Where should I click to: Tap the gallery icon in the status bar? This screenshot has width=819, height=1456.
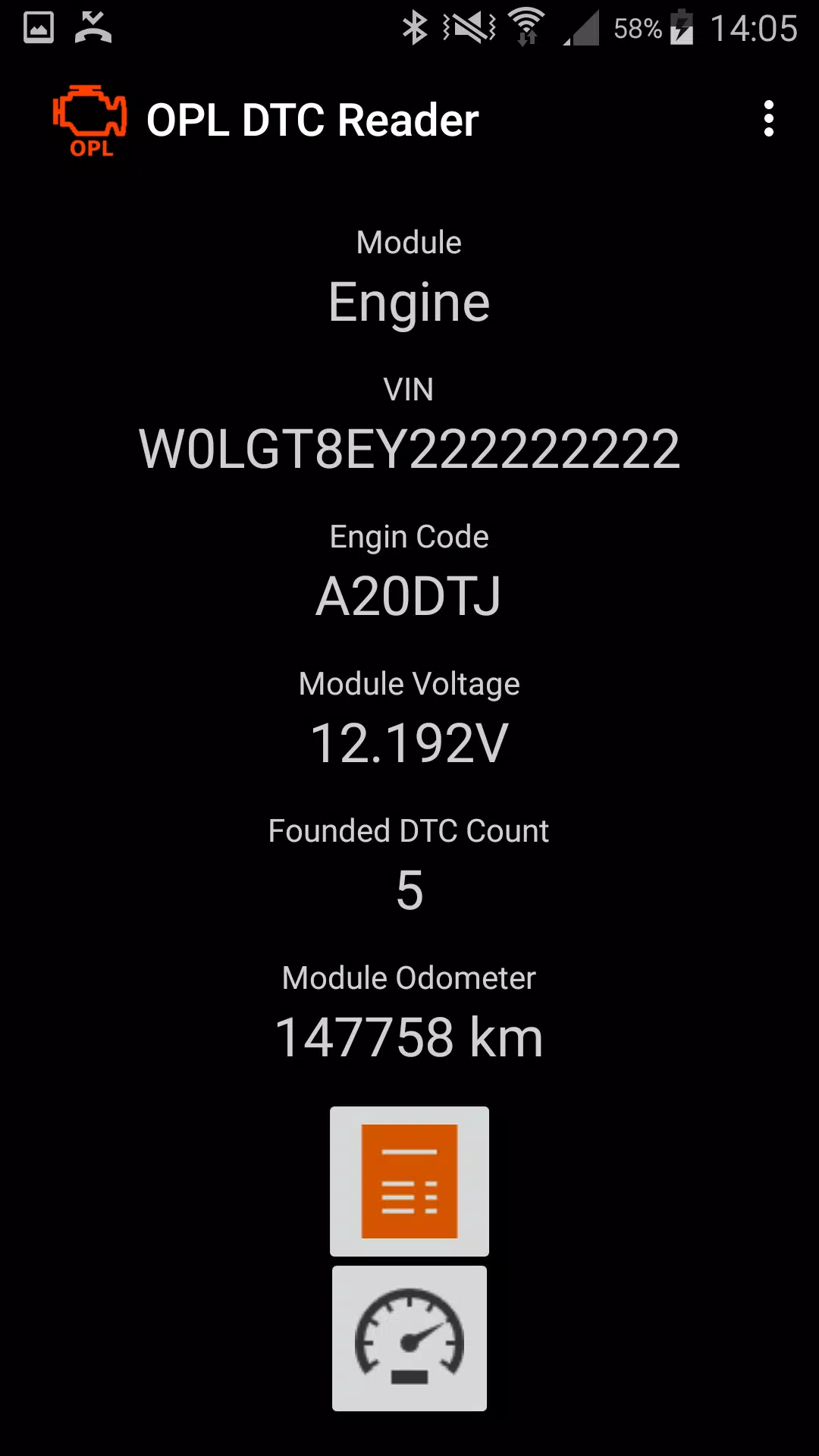pyautogui.click(x=37, y=27)
